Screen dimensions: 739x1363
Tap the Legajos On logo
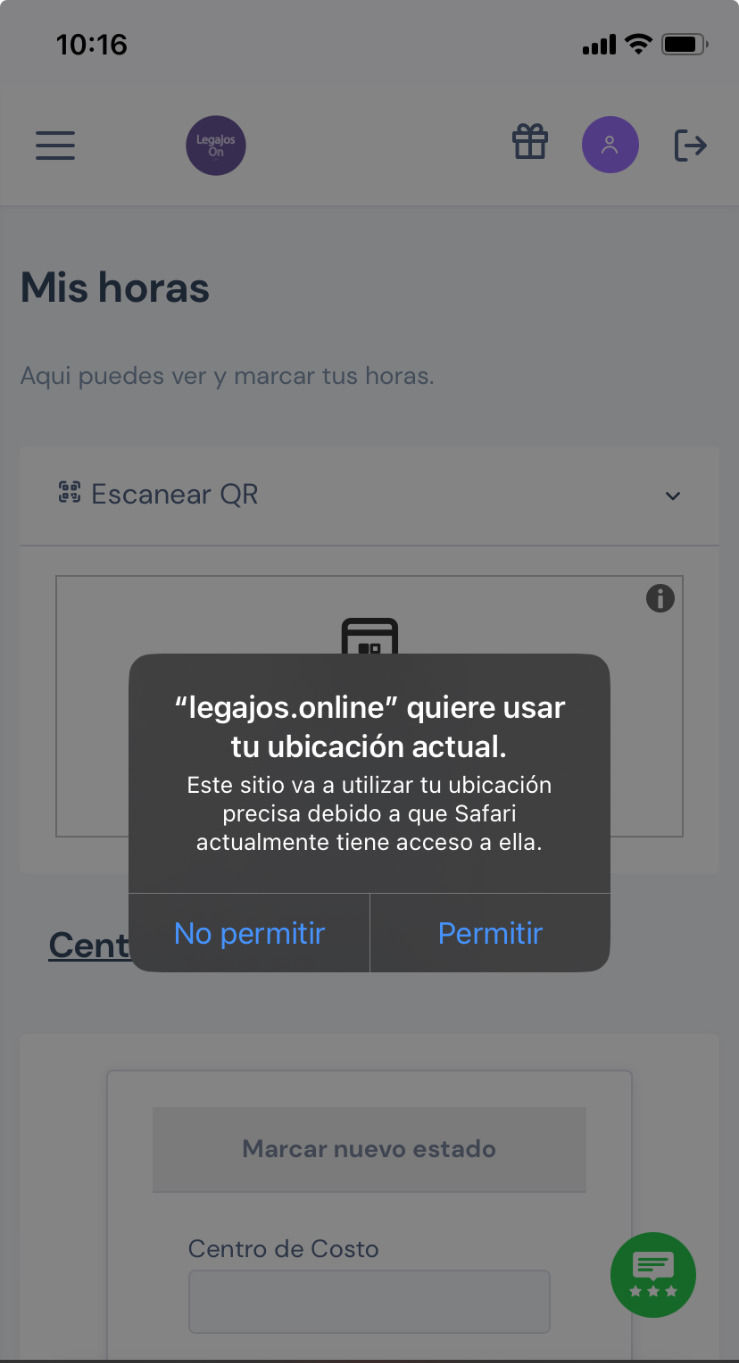click(x=216, y=146)
